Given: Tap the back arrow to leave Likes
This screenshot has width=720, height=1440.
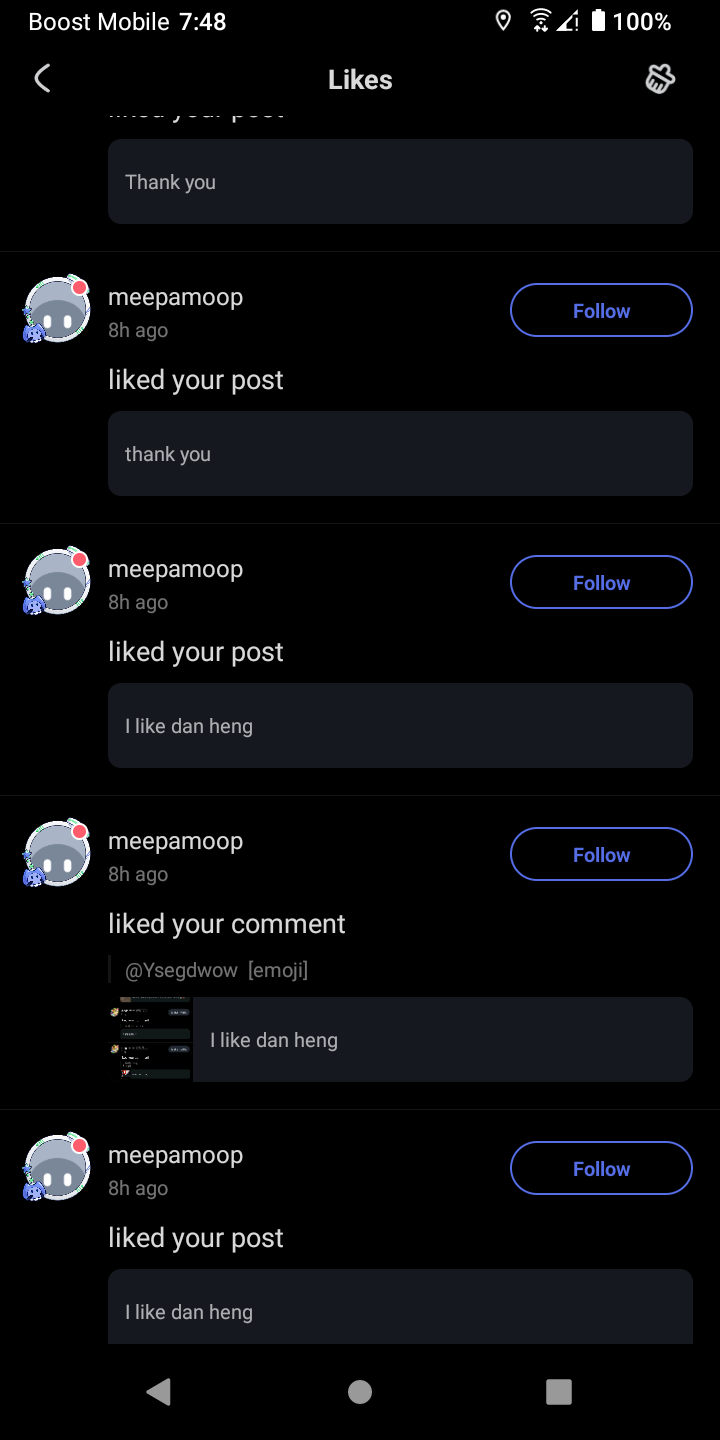Looking at the screenshot, I should tap(42, 78).
